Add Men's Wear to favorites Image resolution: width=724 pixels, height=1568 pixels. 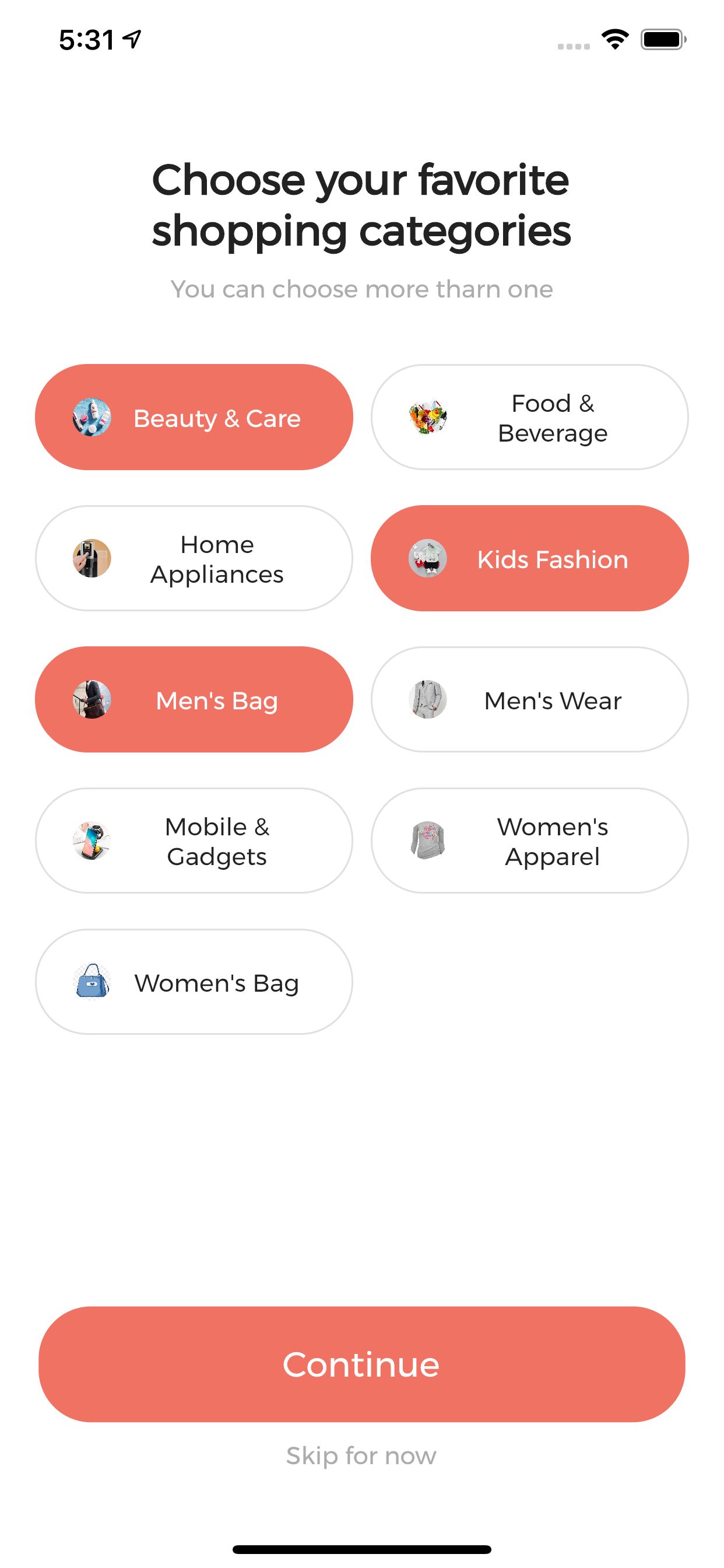(x=529, y=699)
